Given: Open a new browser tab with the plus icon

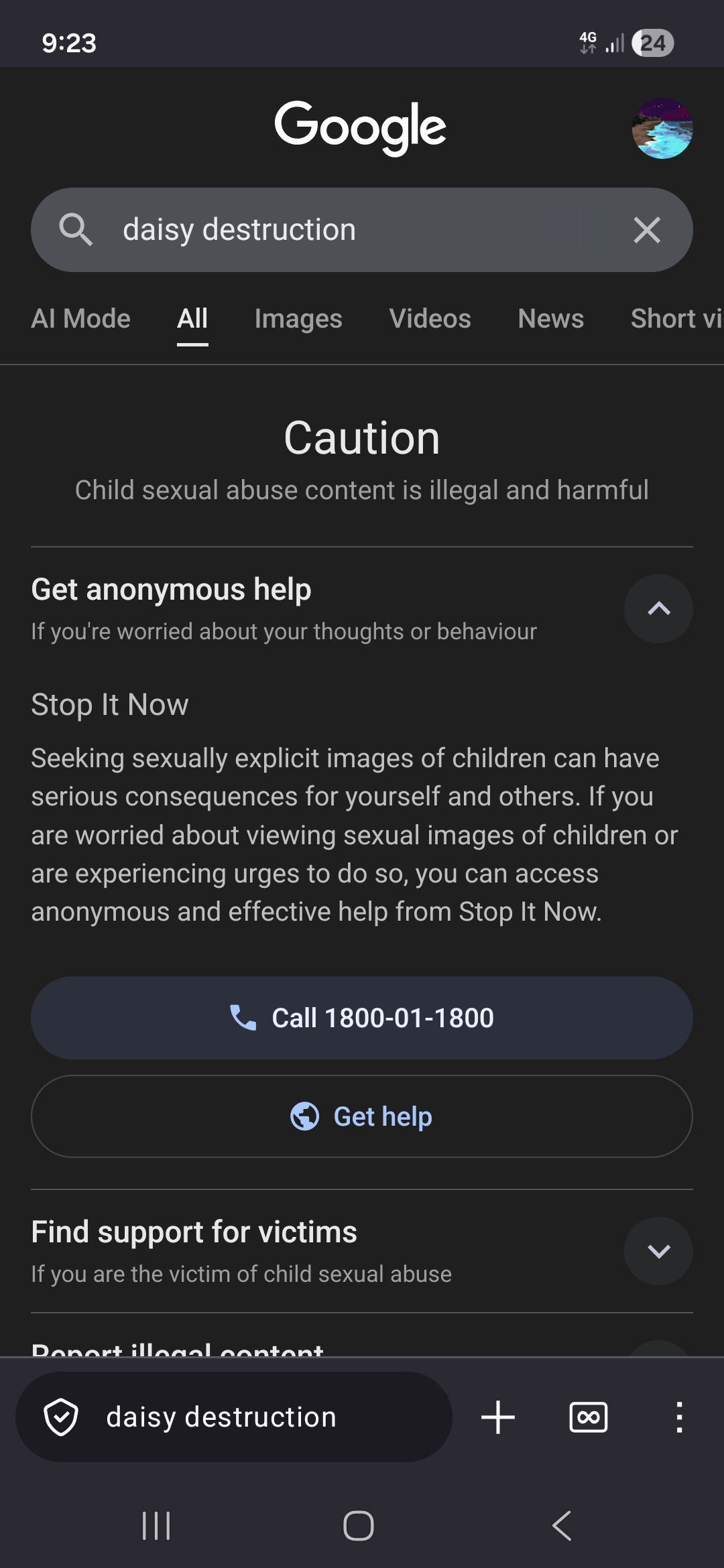Looking at the screenshot, I should 497,1417.
